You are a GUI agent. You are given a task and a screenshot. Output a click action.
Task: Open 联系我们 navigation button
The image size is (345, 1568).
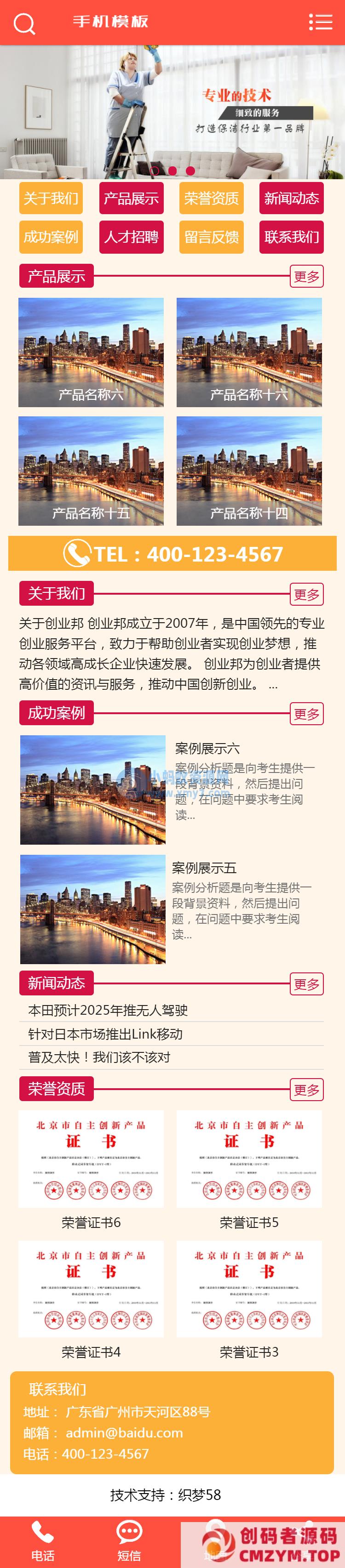[x=291, y=237]
